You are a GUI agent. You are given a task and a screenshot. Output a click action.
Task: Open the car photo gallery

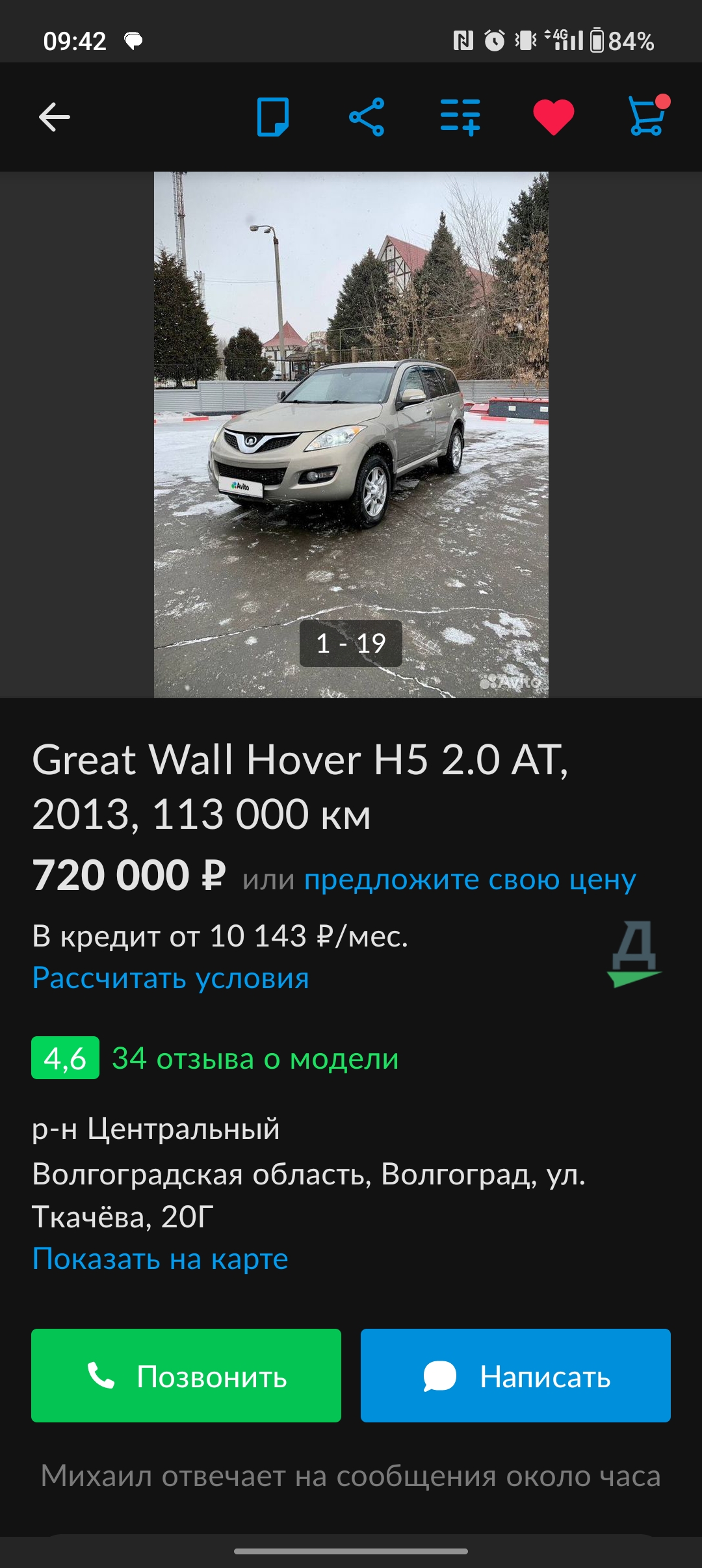[x=351, y=434]
